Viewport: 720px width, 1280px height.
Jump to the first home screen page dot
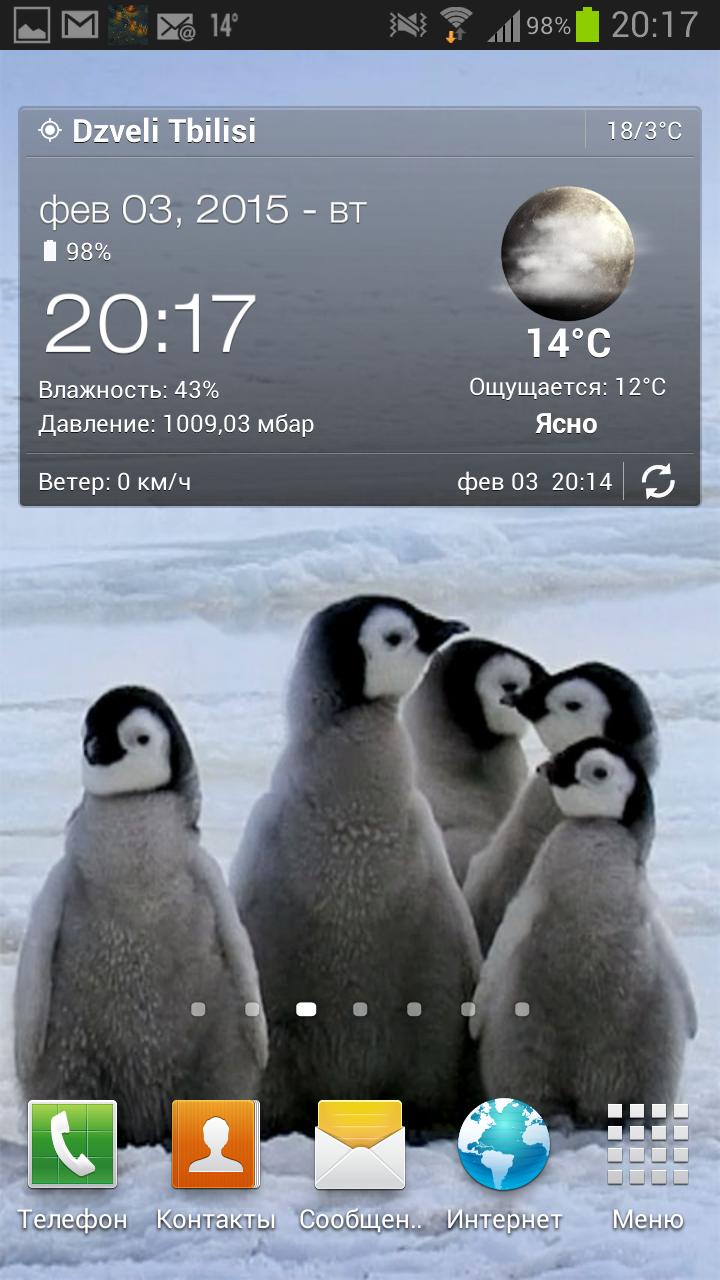tap(198, 1009)
